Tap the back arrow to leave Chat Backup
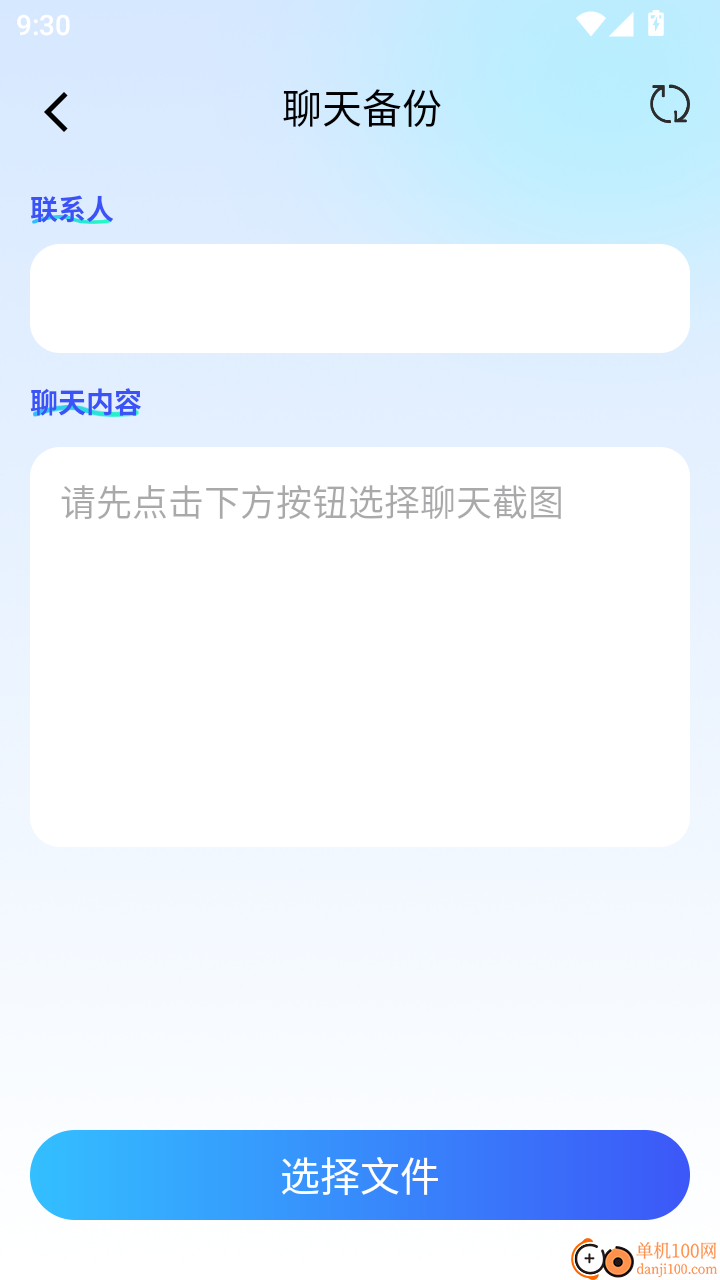720x1280 pixels. 55,110
